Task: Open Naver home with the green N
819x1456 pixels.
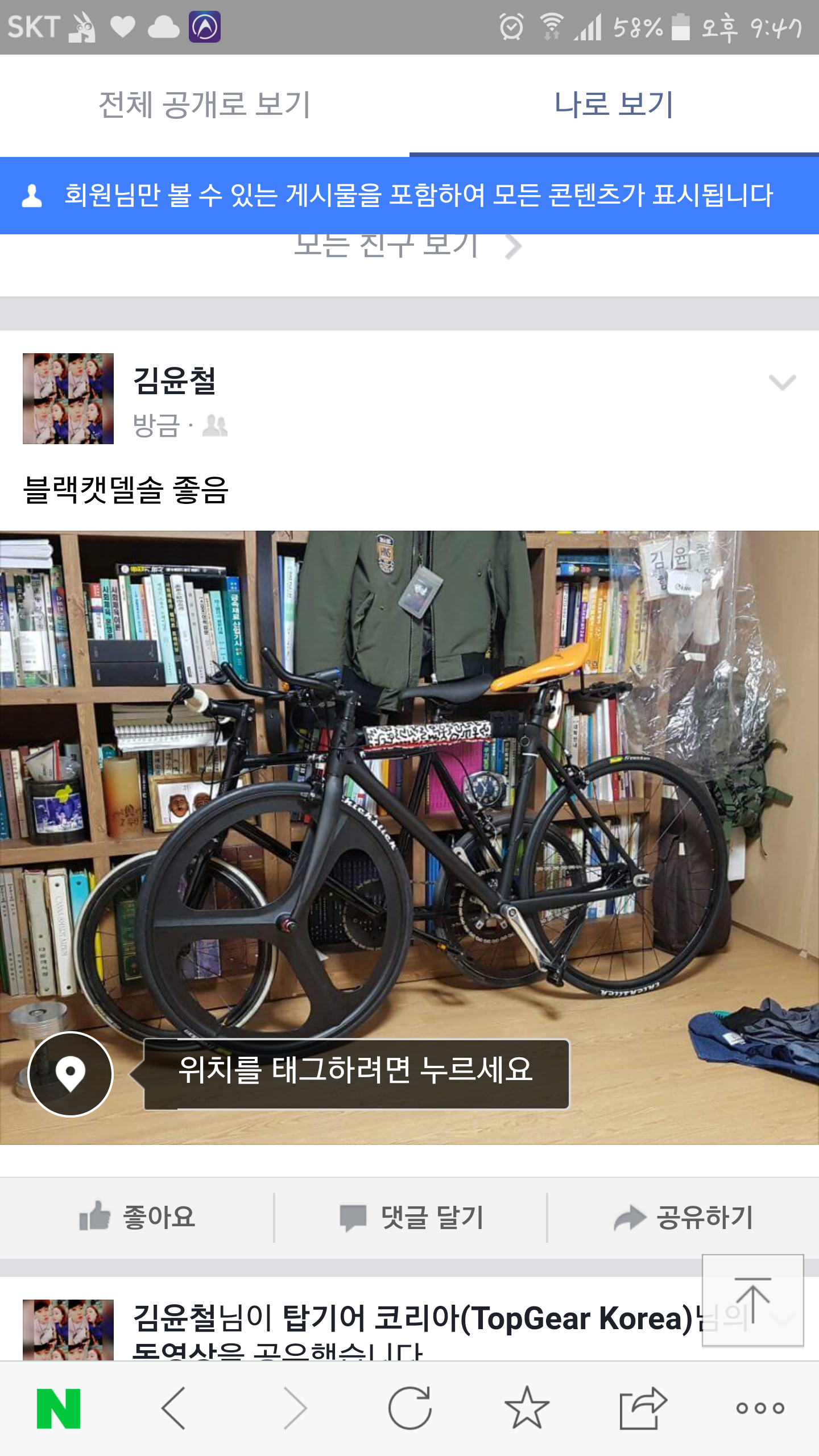Action: pos(59,1408)
